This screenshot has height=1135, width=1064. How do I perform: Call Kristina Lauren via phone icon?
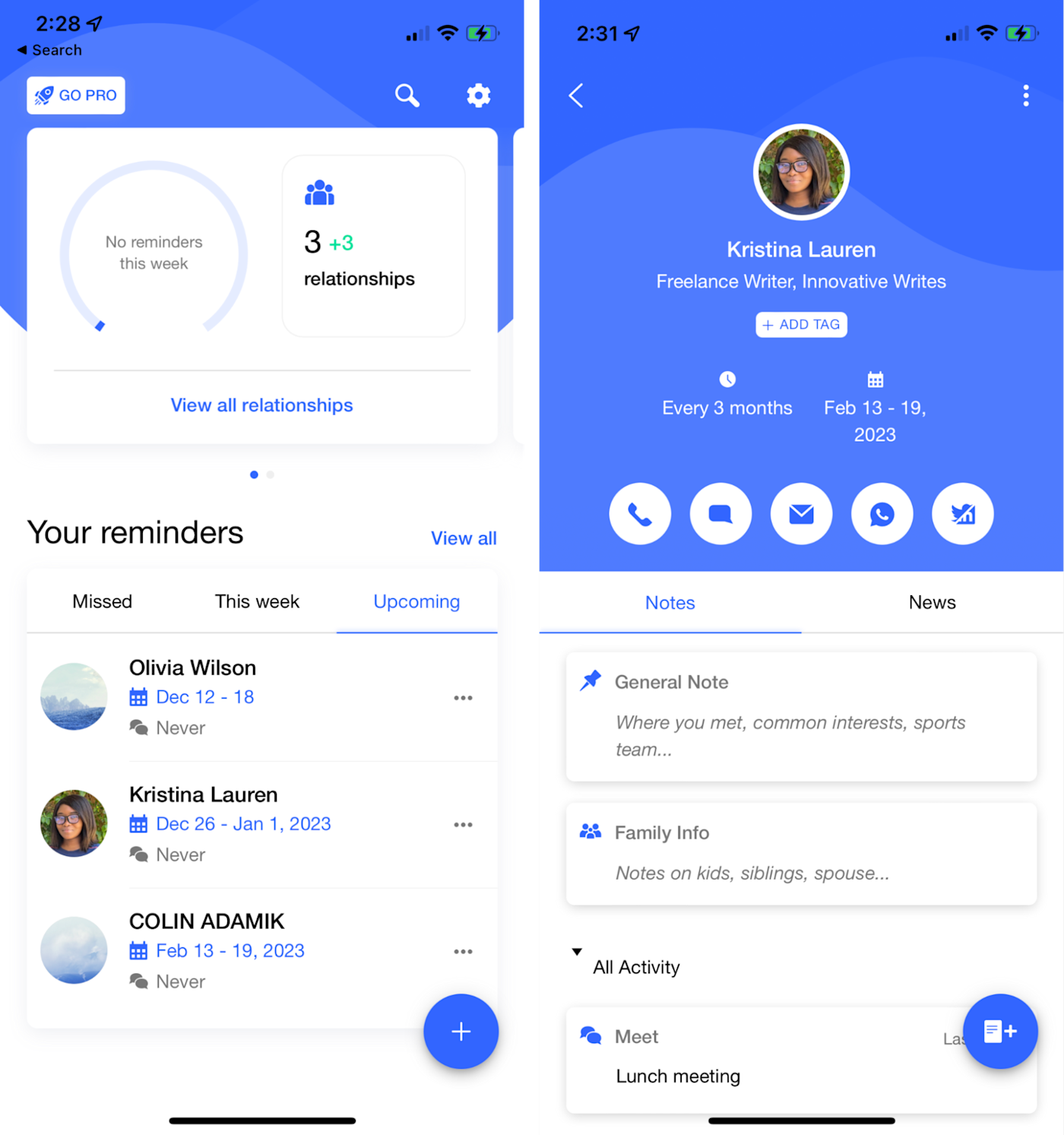640,515
